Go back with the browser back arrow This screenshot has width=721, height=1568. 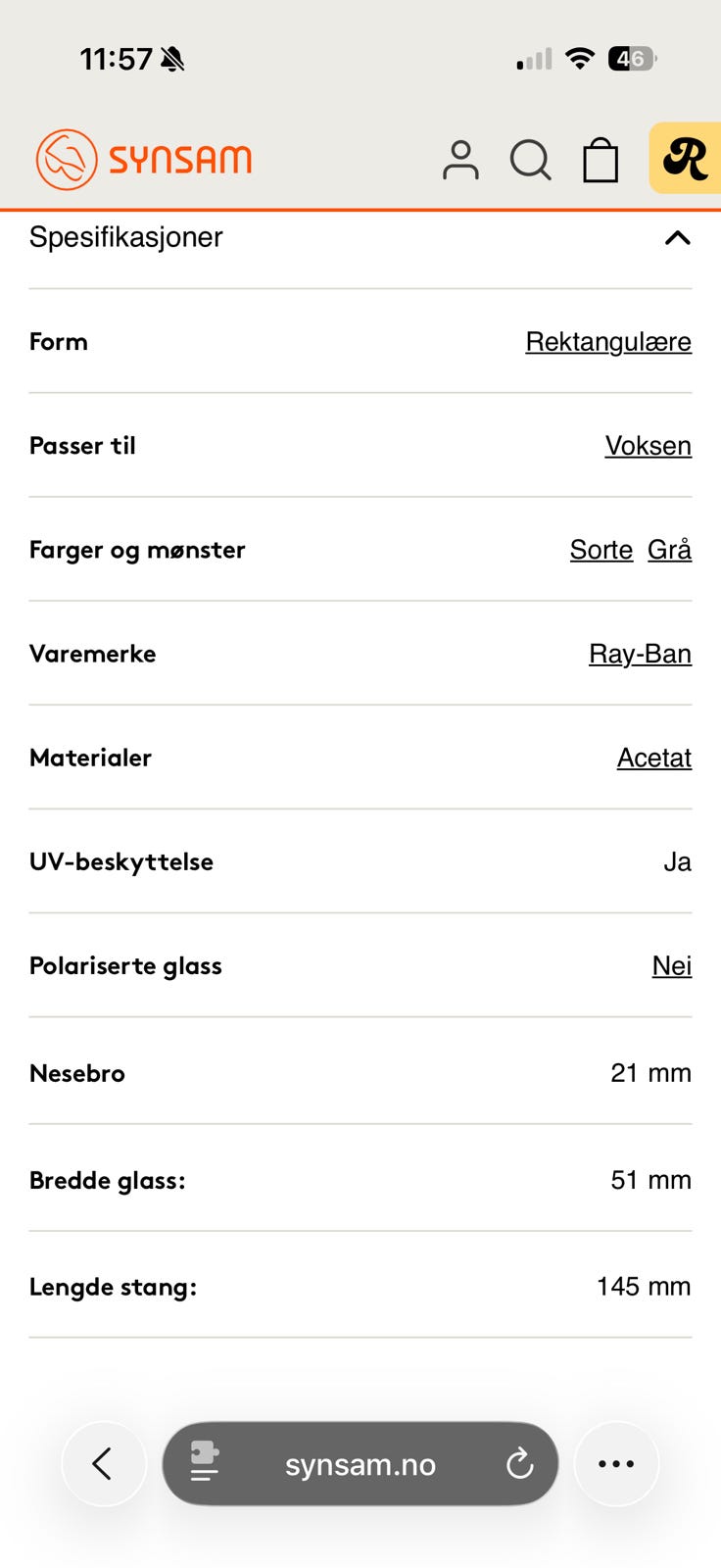[x=104, y=1463]
